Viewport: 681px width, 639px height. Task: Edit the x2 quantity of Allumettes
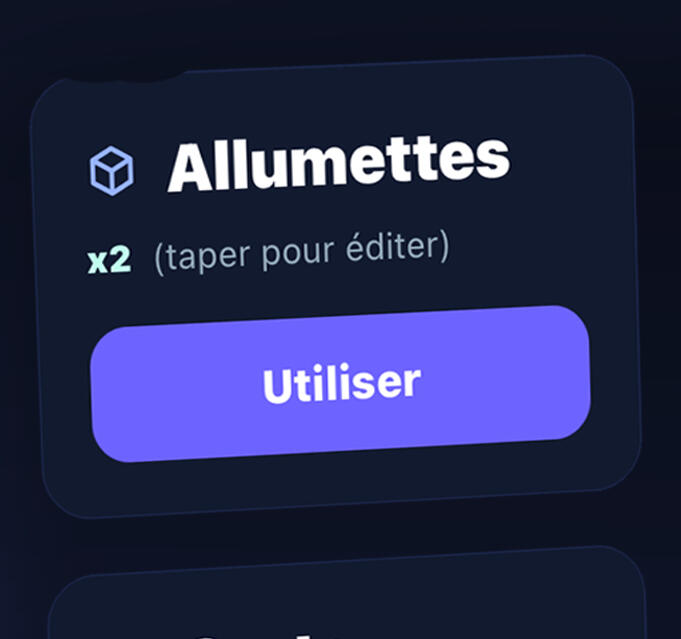coord(110,261)
